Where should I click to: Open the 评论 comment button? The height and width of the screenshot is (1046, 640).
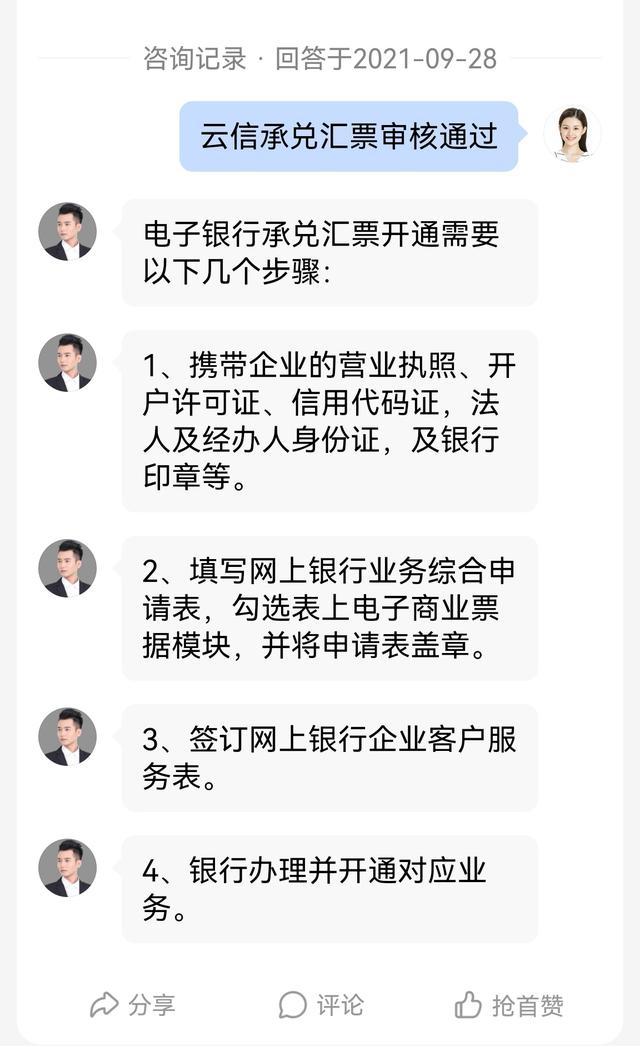(x=321, y=1005)
